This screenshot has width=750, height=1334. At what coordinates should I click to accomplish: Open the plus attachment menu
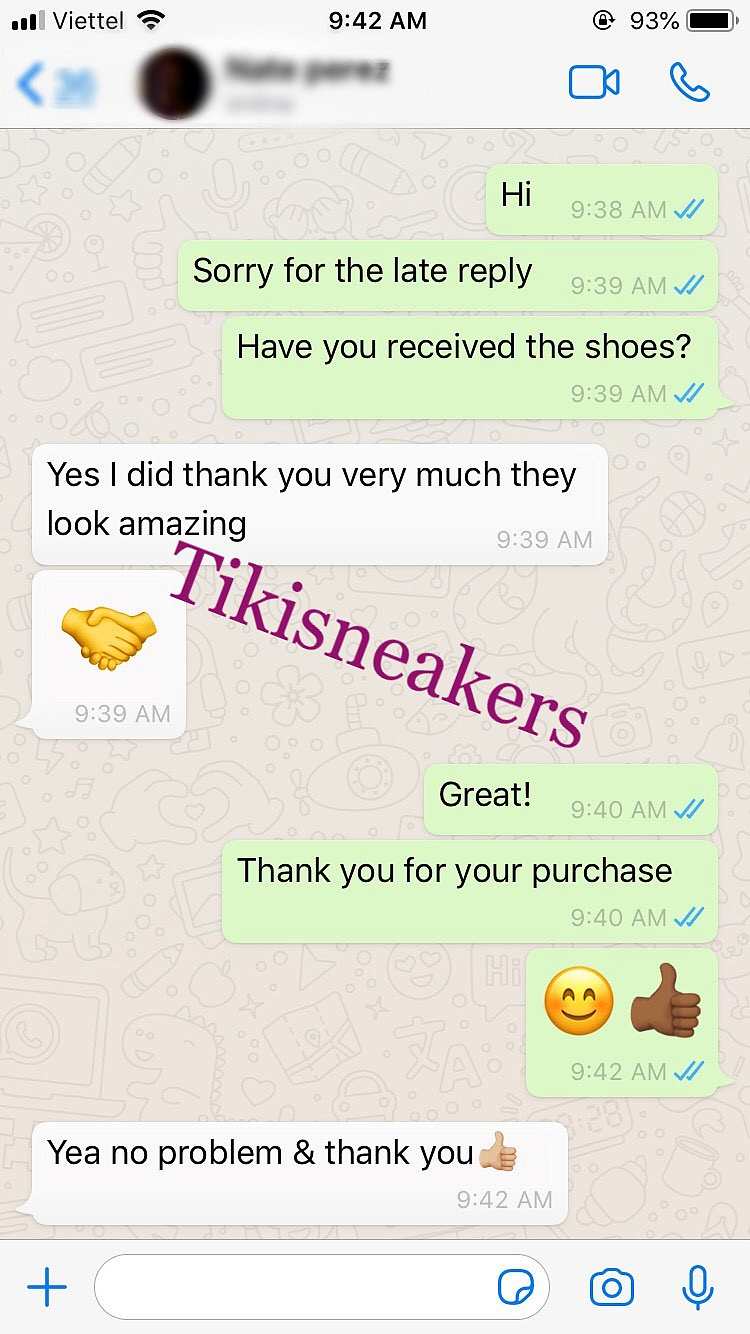[x=46, y=1288]
